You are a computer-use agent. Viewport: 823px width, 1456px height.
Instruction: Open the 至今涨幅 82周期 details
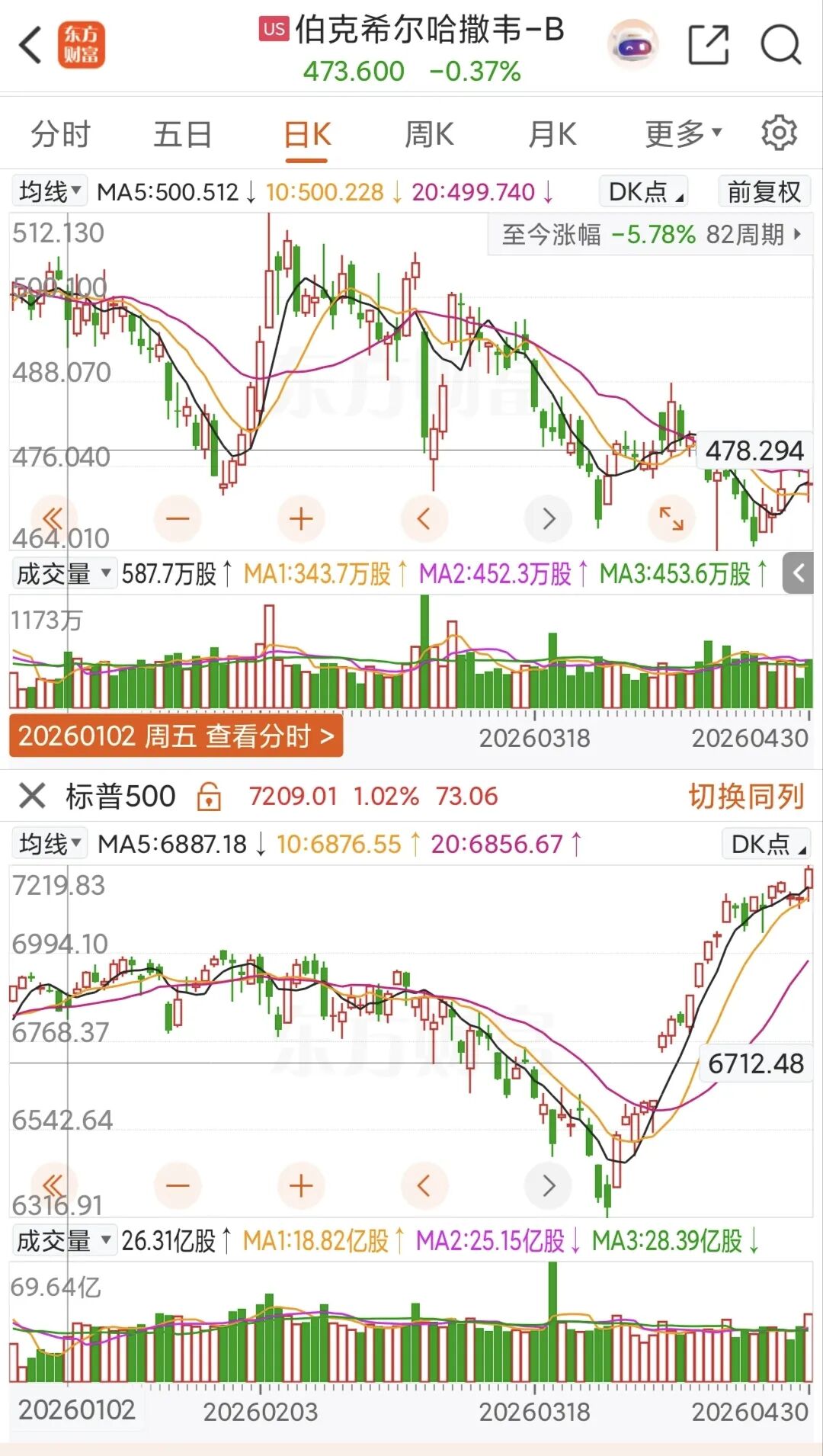click(x=650, y=234)
